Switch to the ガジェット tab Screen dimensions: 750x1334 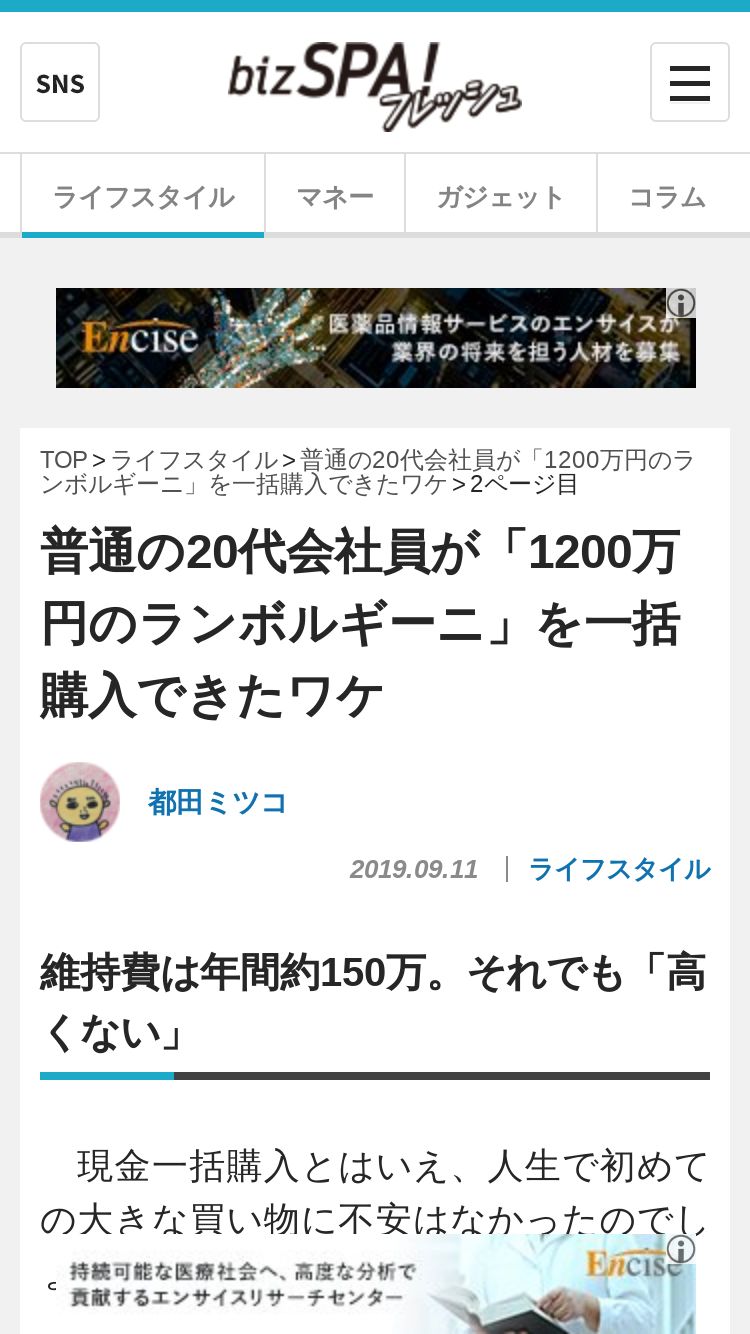pos(501,196)
